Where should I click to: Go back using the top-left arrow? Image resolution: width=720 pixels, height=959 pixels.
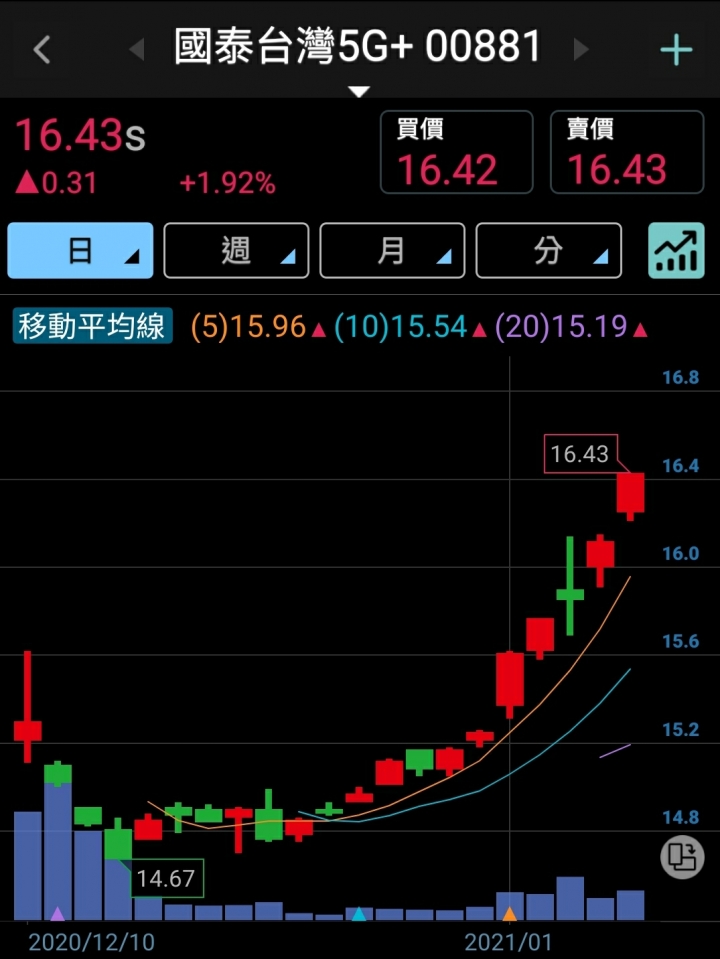pos(41,49)
